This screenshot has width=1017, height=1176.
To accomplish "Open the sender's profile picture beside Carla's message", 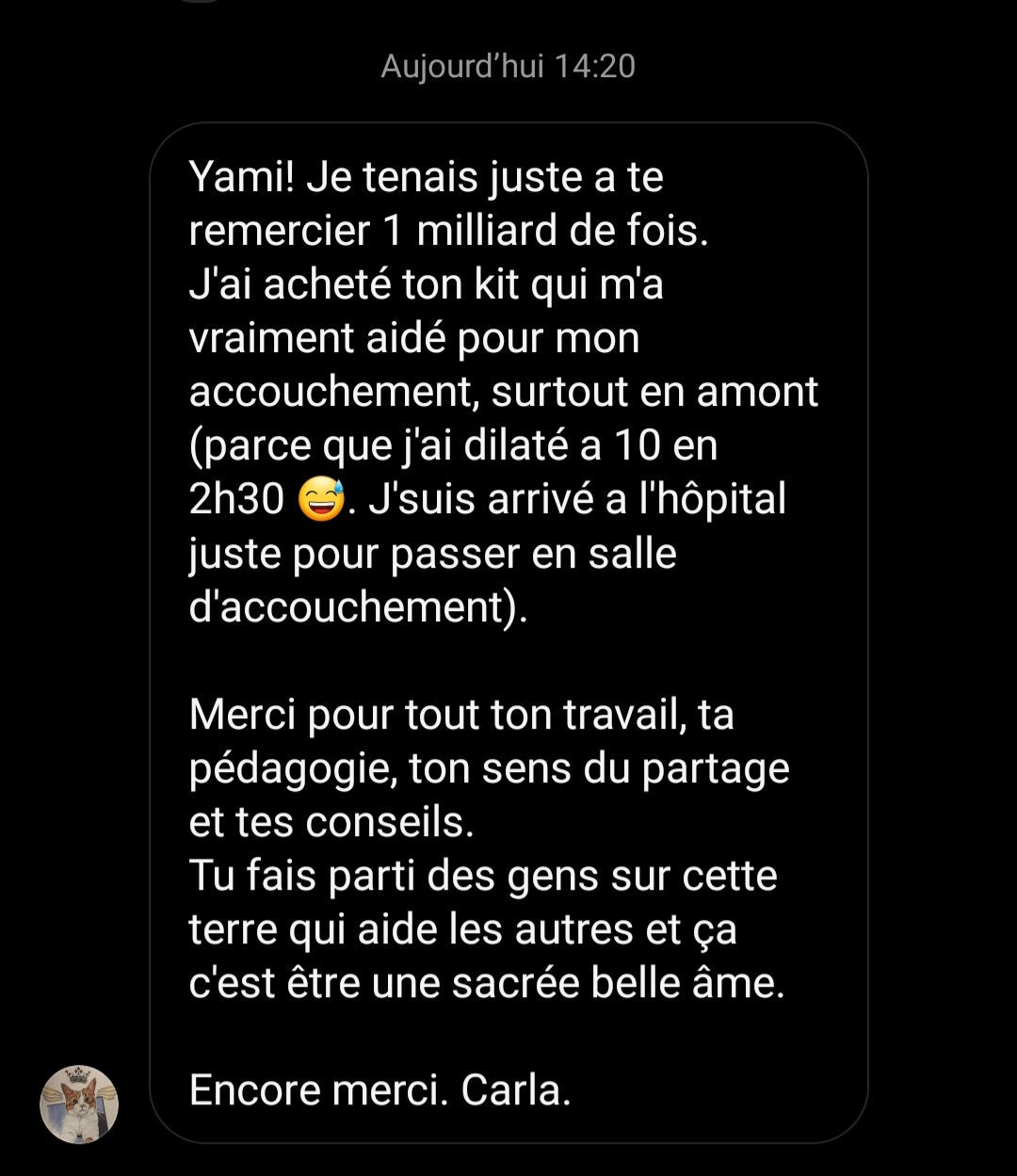I will pos(79,1104).
